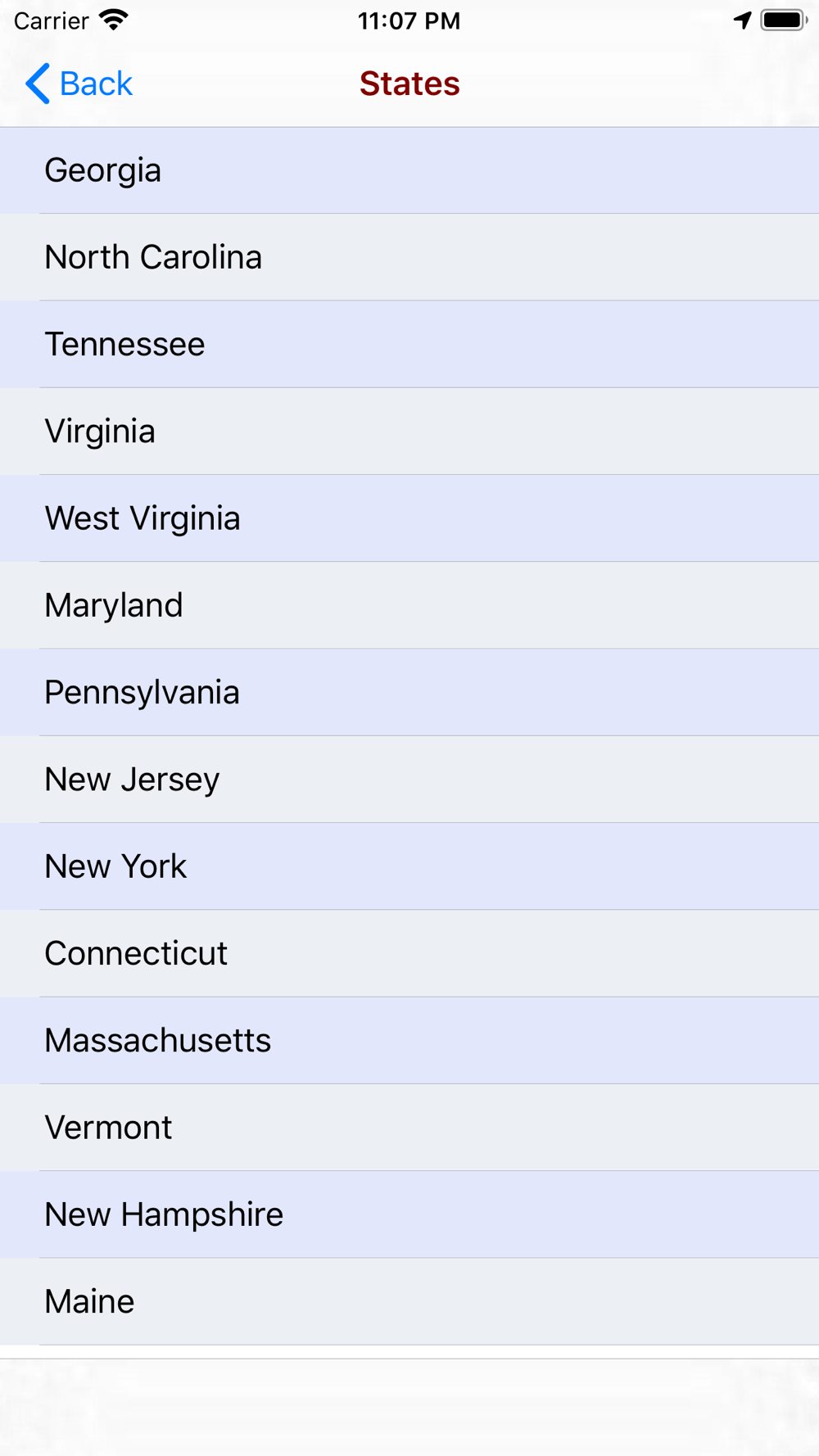Tap the Tennessee row
The image size is (819, 1456).
click(x=409, y=344)
